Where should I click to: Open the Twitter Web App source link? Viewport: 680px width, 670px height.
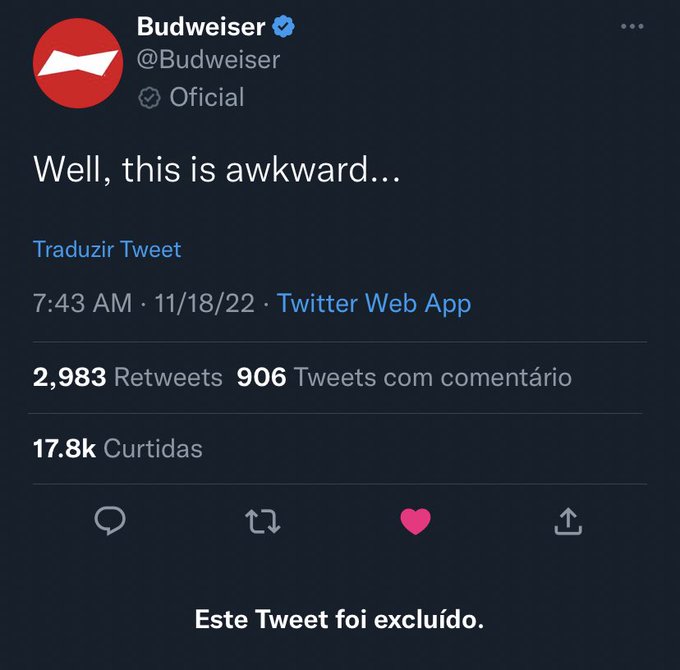pos(374,303)
